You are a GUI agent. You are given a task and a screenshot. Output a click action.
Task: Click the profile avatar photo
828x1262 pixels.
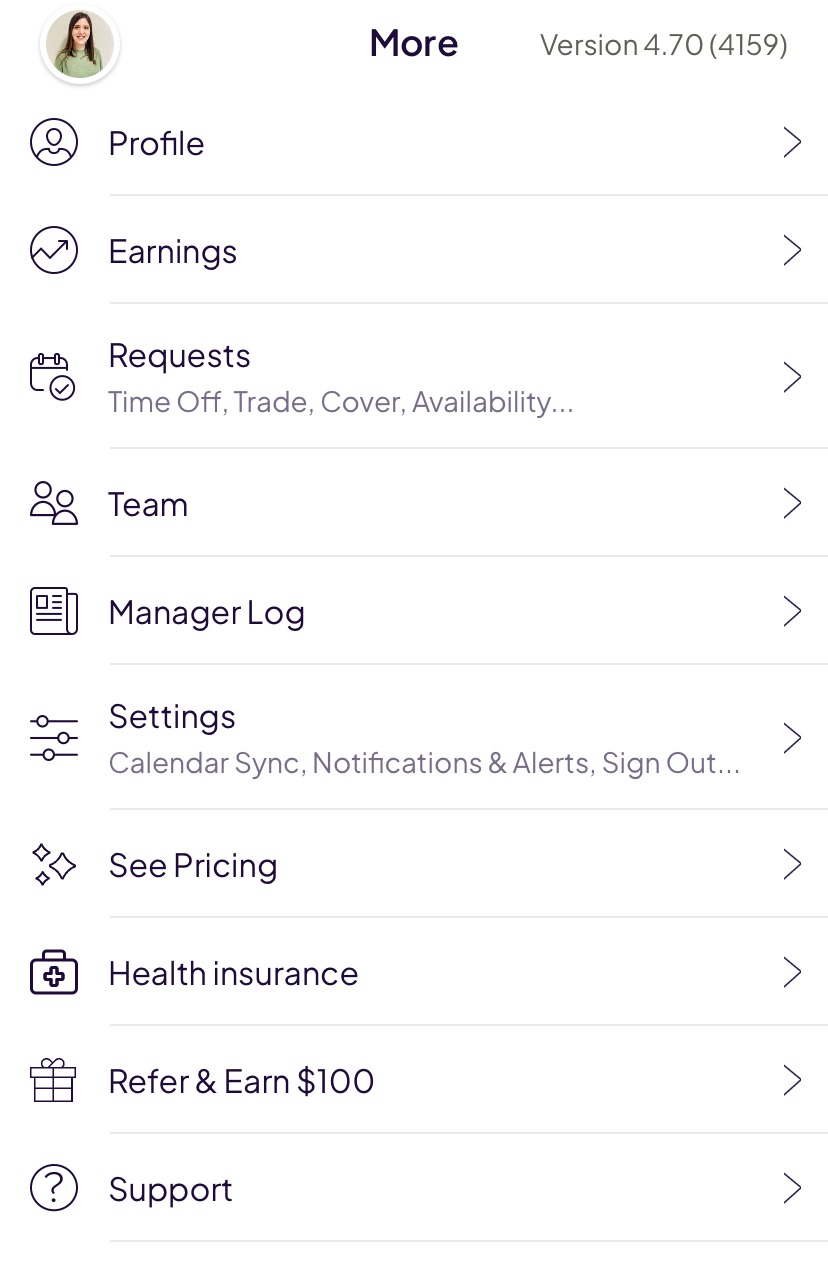[x=80, y=44]
